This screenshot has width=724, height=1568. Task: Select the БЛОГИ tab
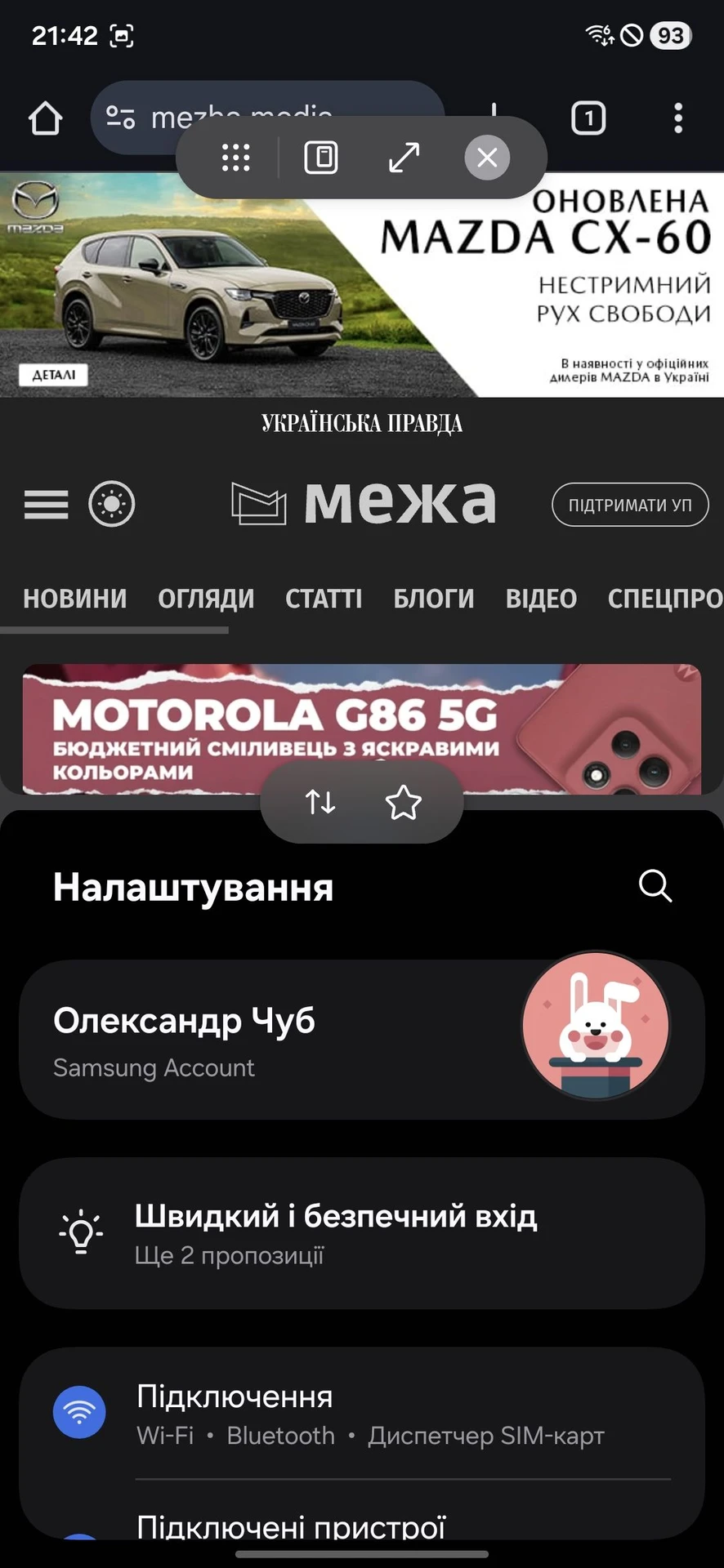point(433,599)
